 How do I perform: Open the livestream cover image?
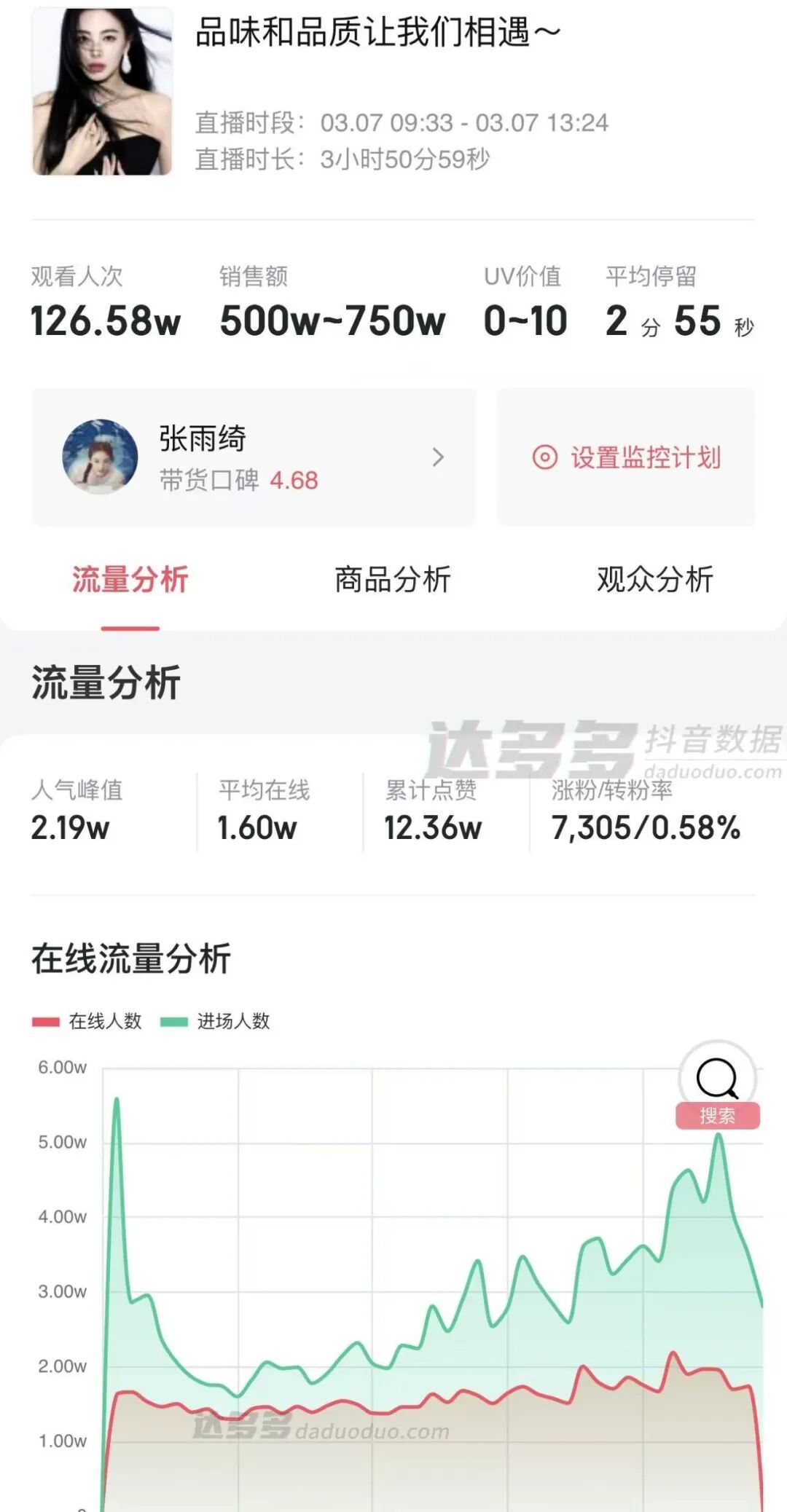pyautogui.click(x=102, y=92)
